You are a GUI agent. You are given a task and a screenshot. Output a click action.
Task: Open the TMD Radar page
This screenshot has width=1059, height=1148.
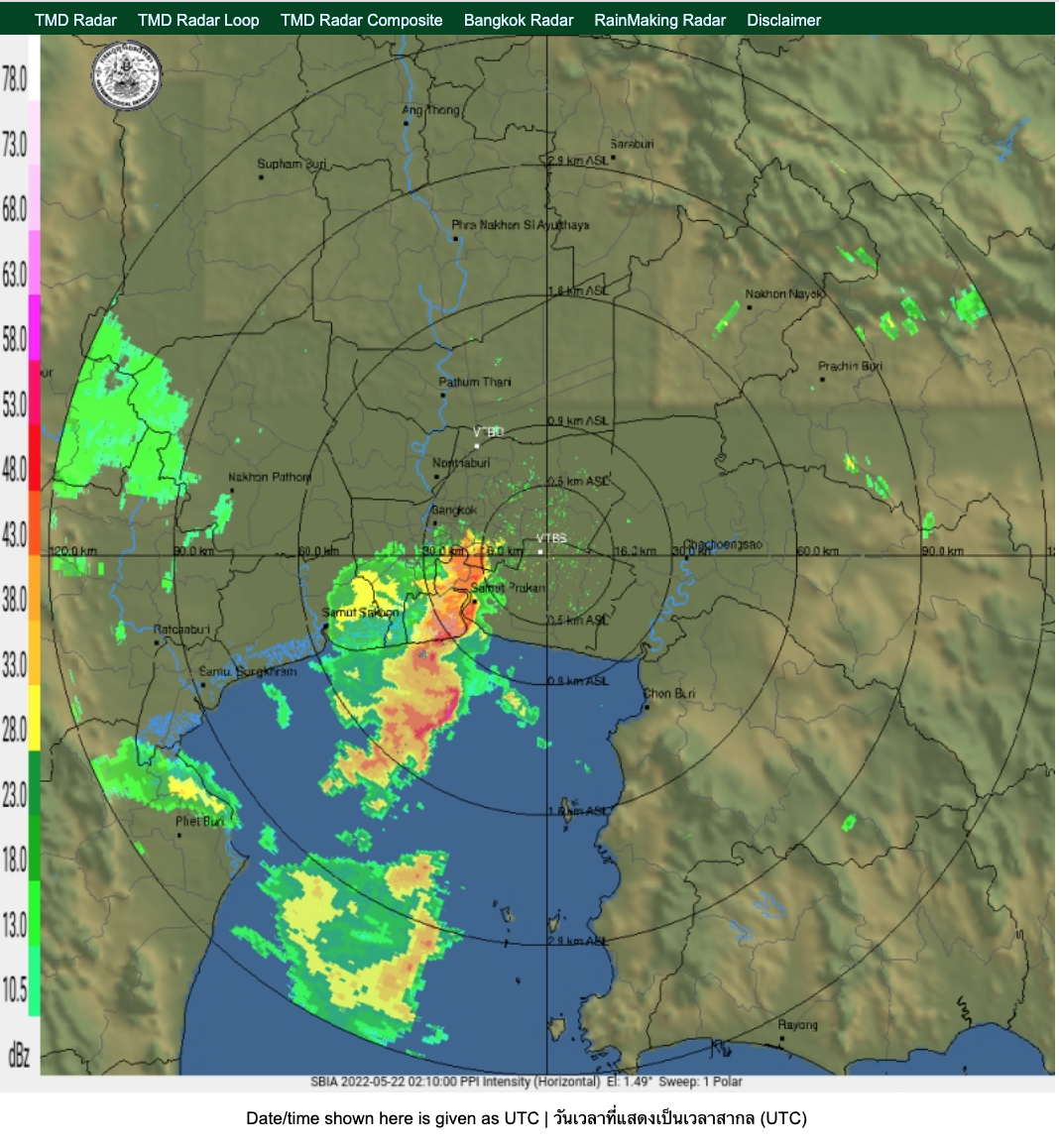pos(75,20)
